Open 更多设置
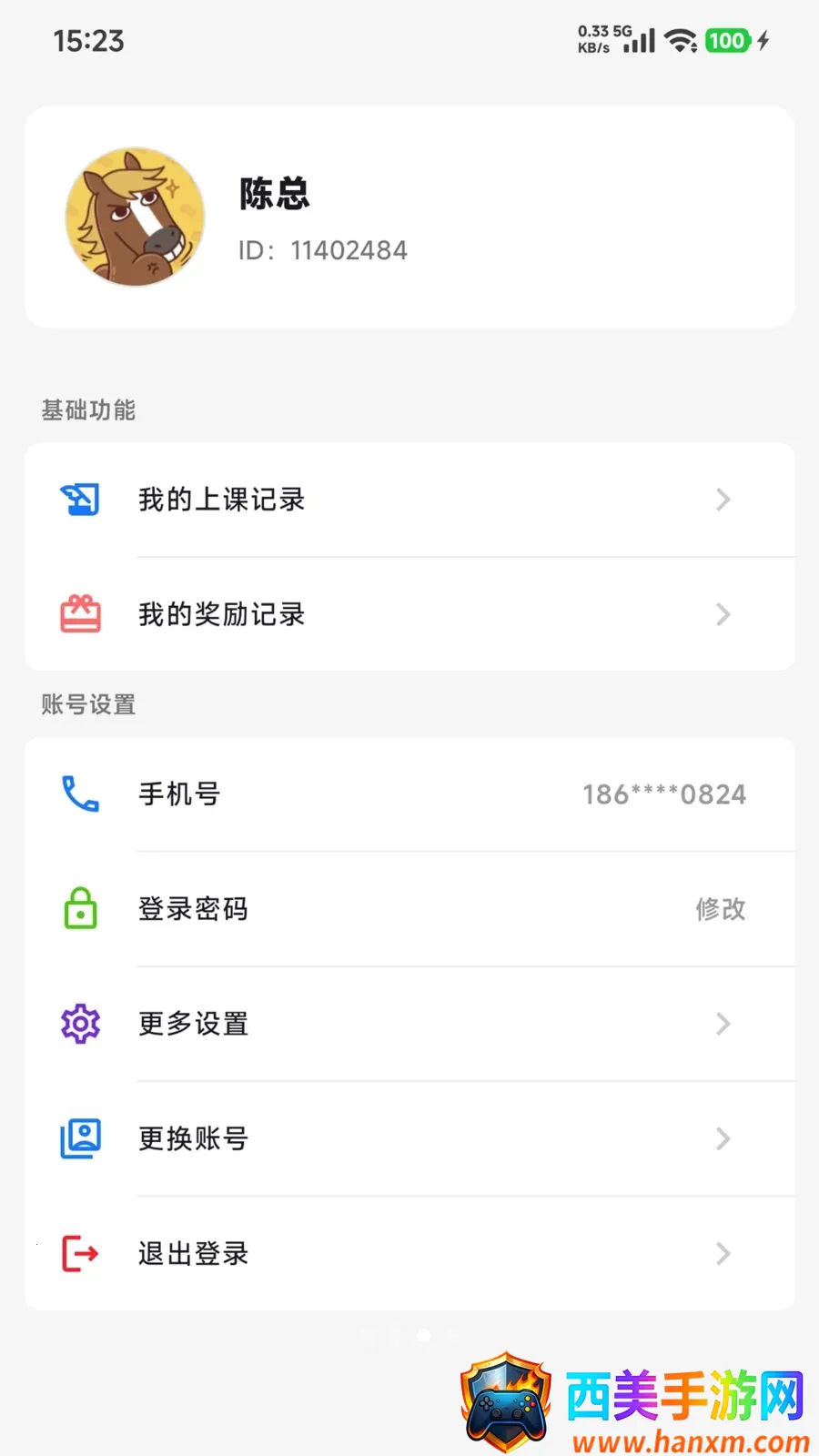819x1456 pixels. click(409, 1024)
